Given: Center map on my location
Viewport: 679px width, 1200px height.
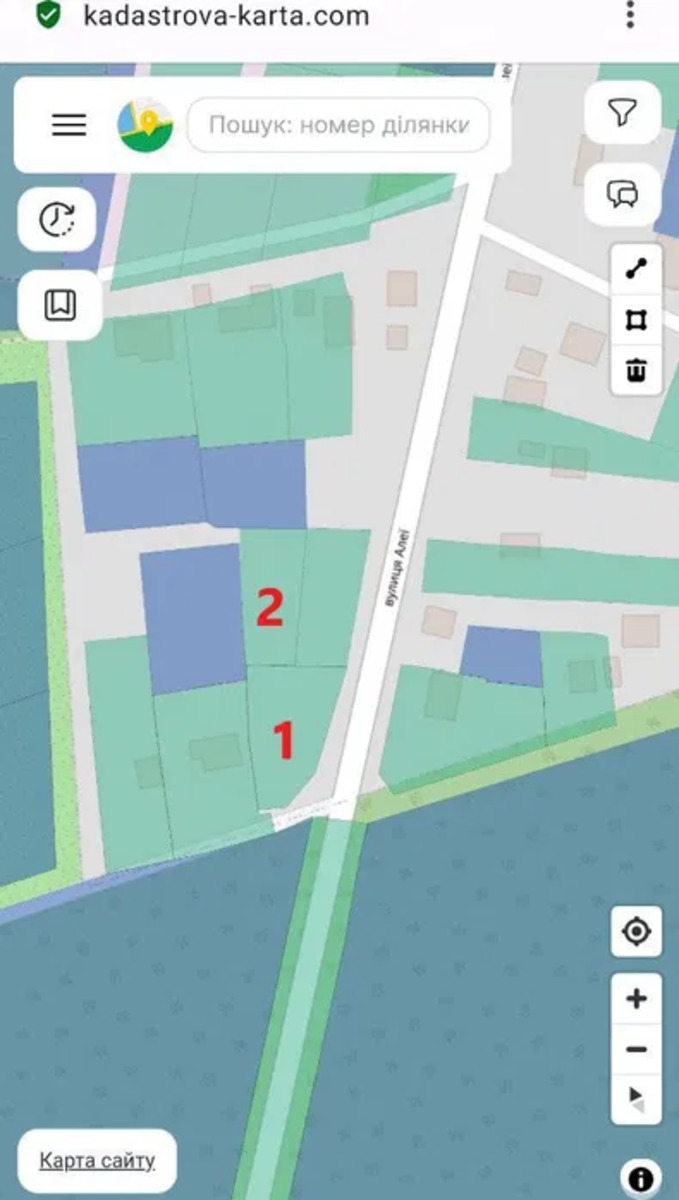Looking at the screenshot, I should [x=636, y=932].
